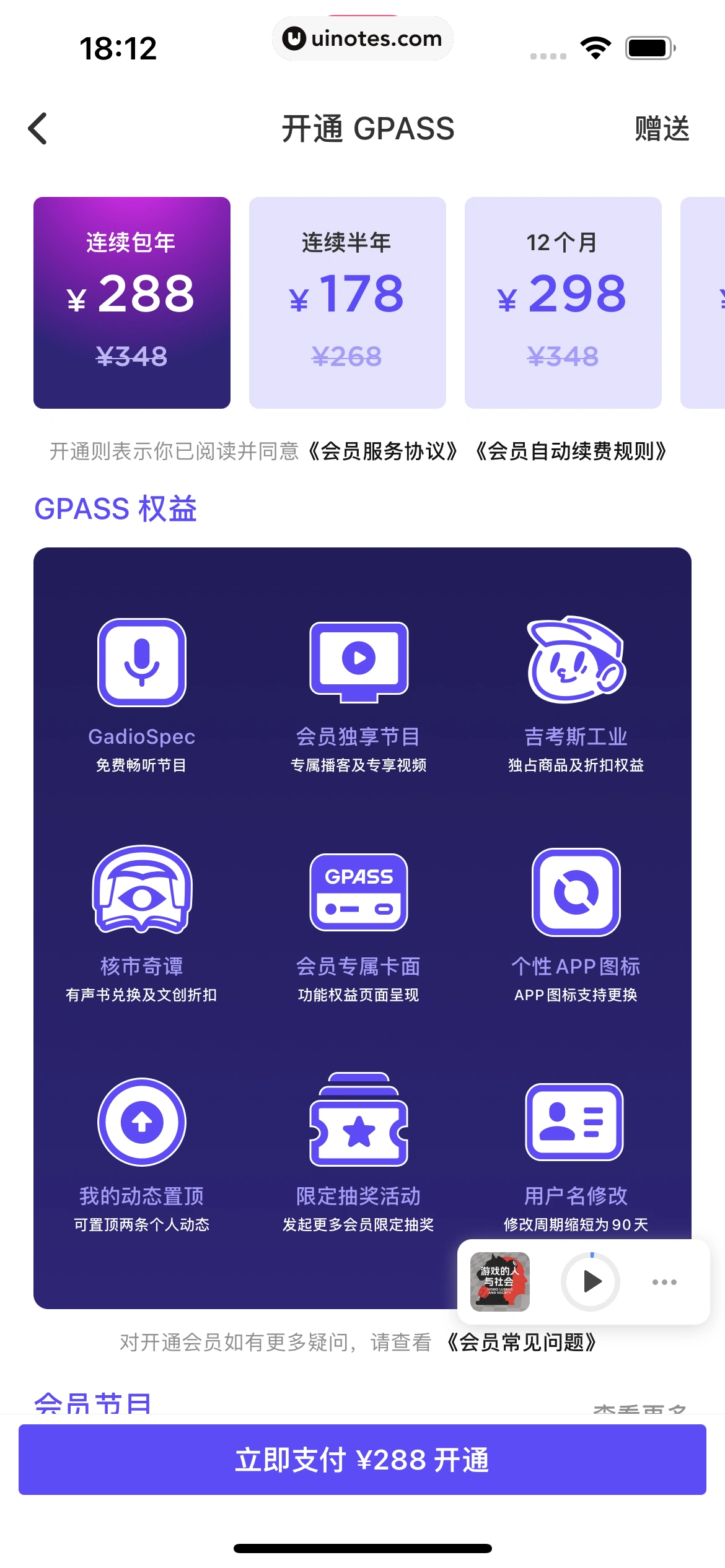This screenshot has width=725, height=1568.
Task: Choose the 连续半年 ¥178 plan
Action: point(347,302)
